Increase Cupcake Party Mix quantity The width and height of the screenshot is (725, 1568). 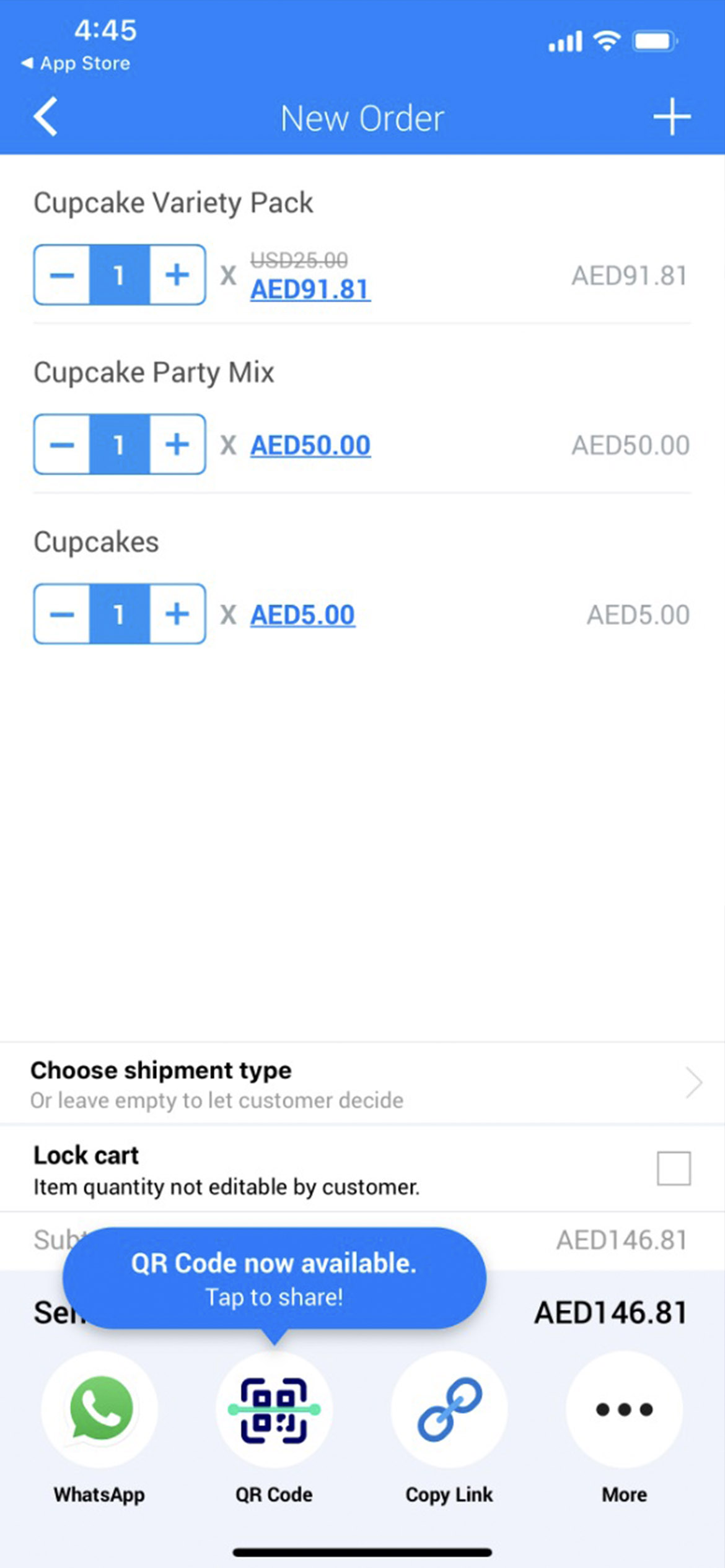[x=177, y=445]
